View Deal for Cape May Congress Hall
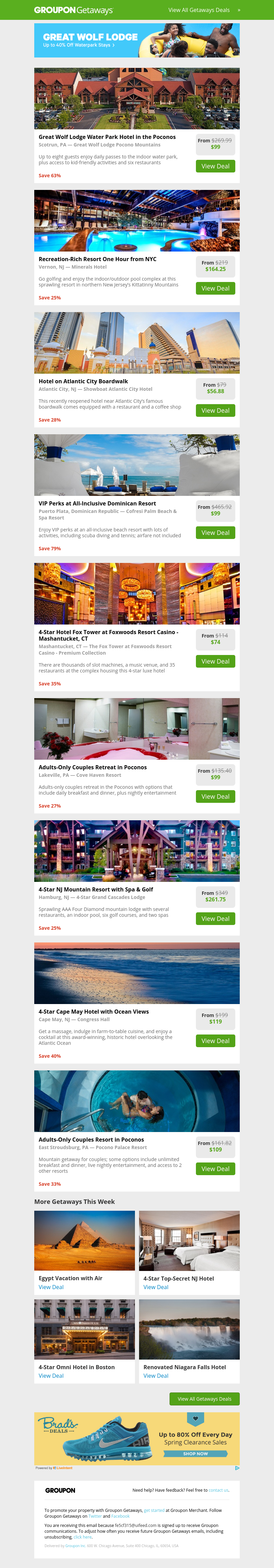274x1568 pixels. [215, 1041]
